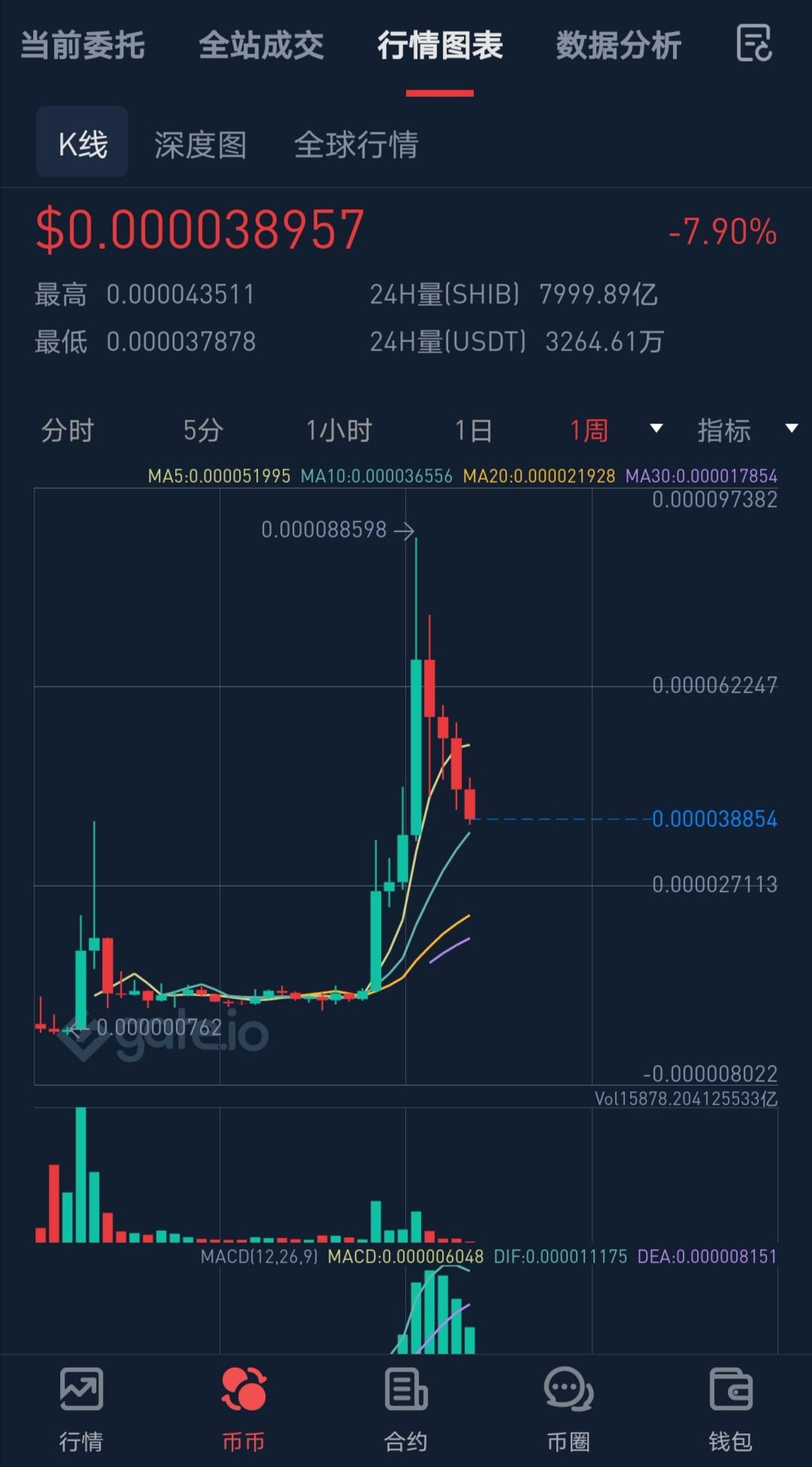Choose the 1日 interval
This screenshot has width=812, height=1467.
(474, 431)
